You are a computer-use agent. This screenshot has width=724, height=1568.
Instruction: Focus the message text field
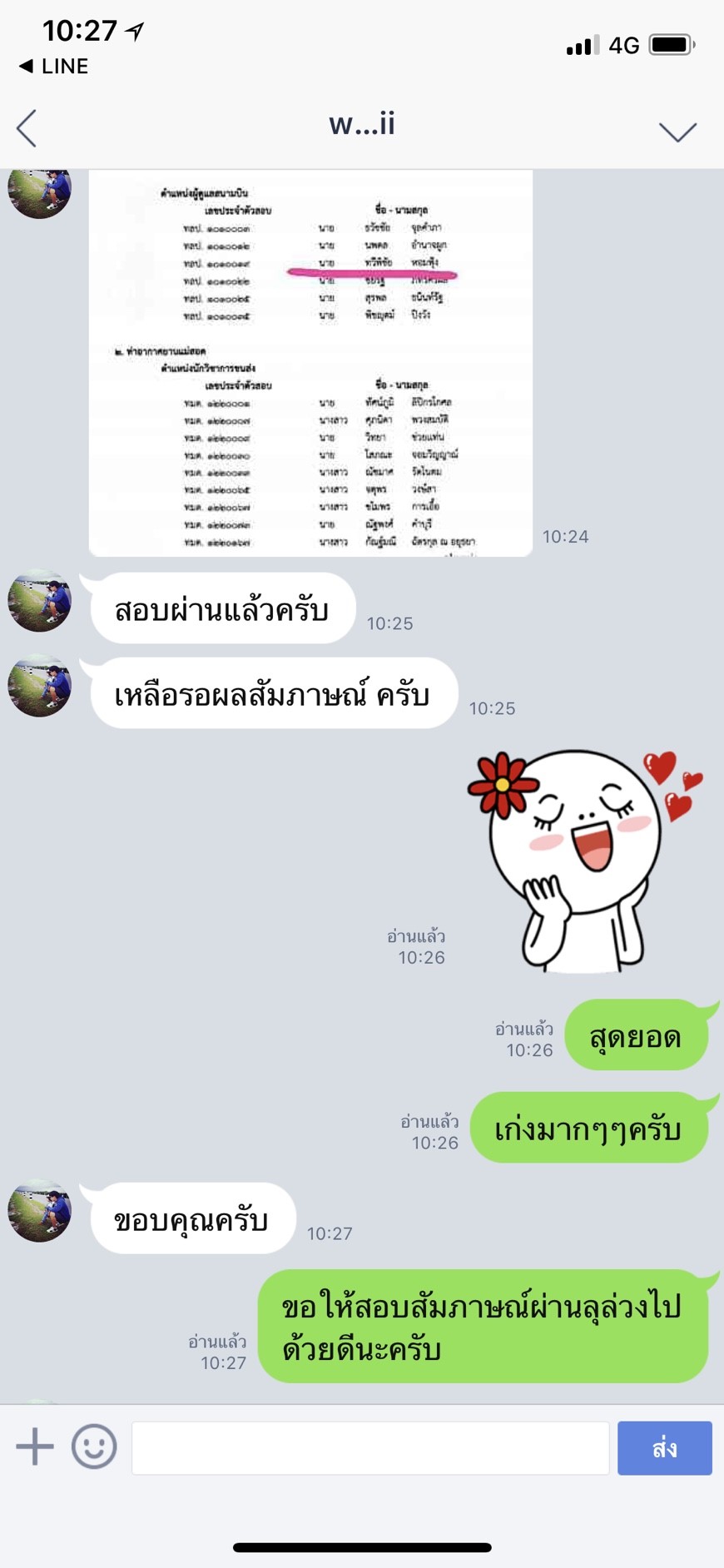[x=370, y=1448]
